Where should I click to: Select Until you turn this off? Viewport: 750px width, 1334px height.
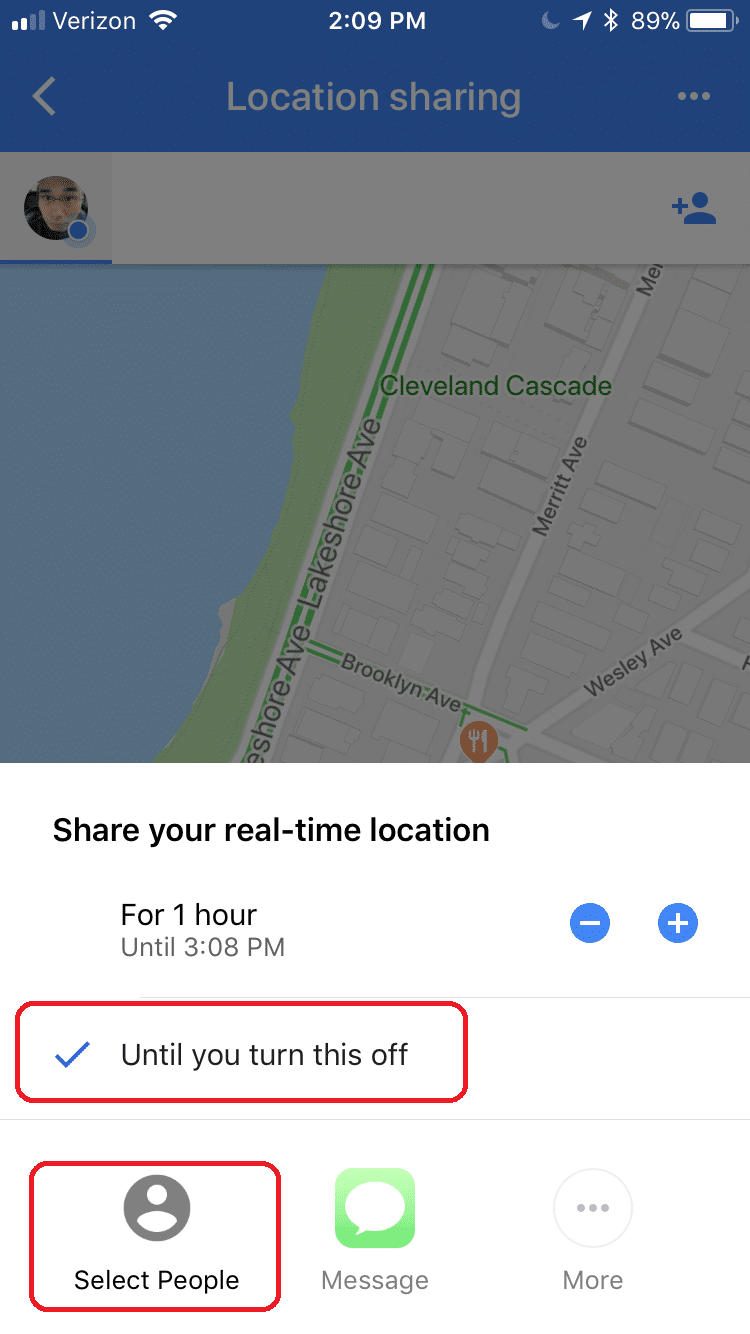click(264, 1054)
